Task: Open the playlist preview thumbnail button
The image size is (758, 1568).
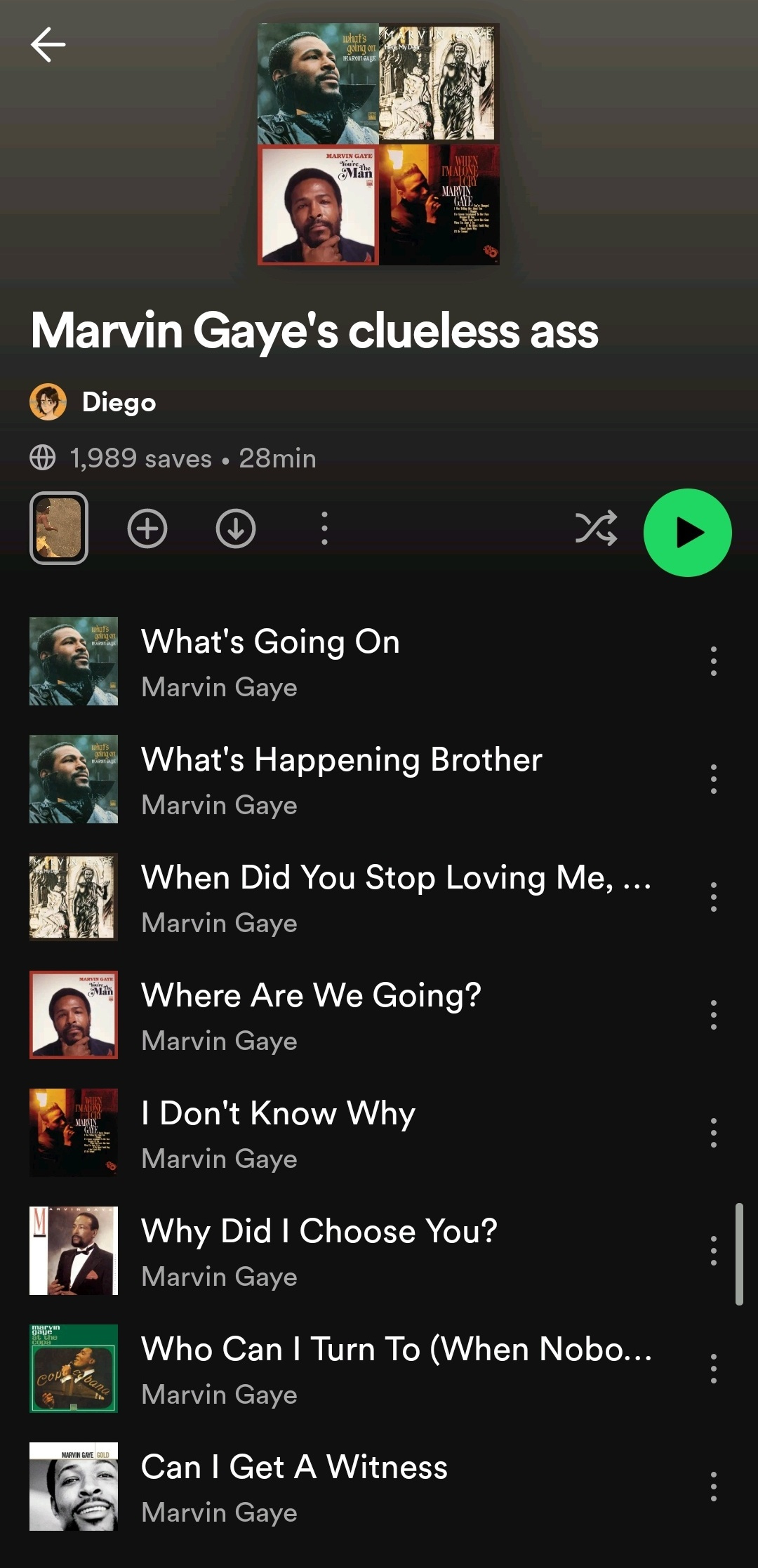Action: (59, 528)
